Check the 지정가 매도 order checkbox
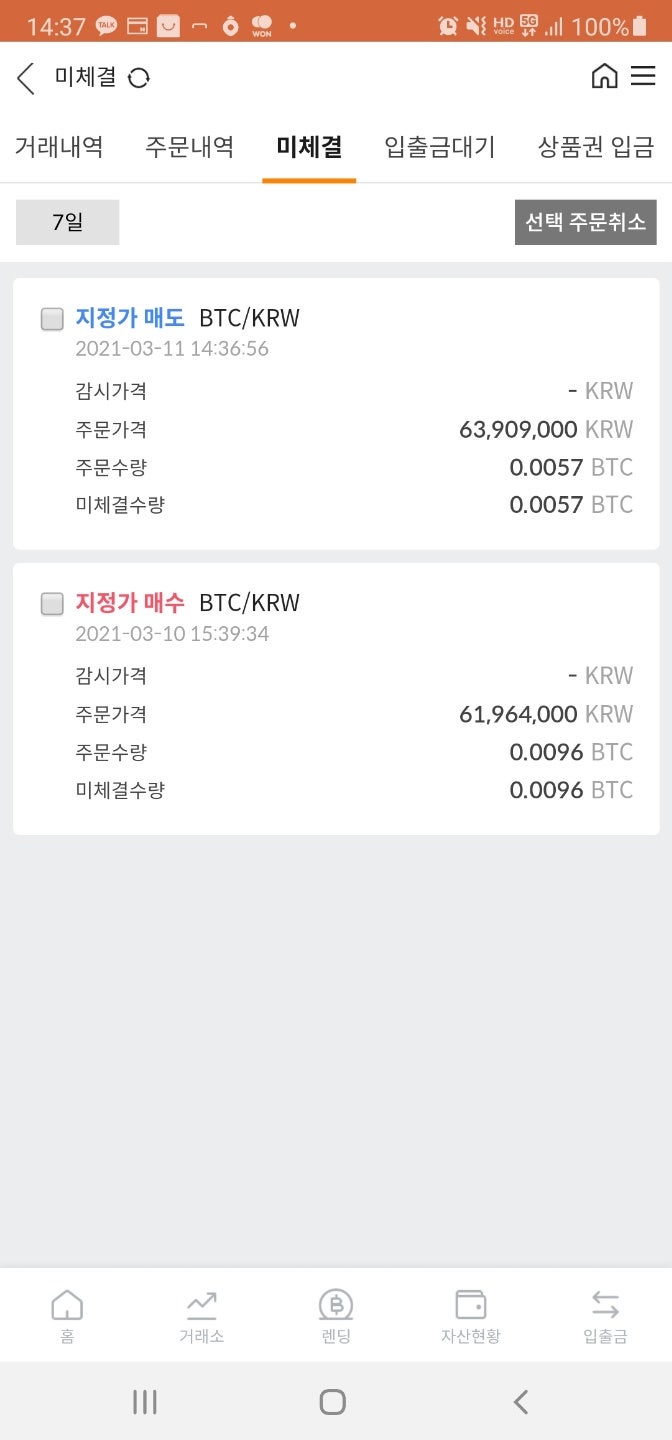 pos(52,319)
